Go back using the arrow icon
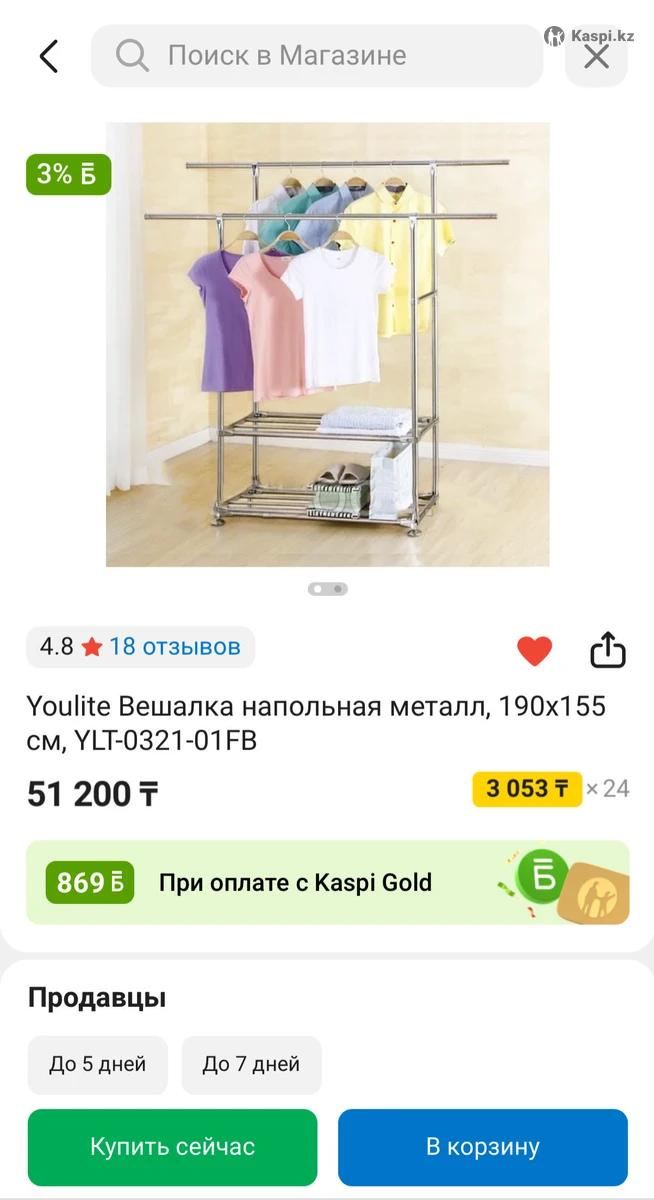 pyautogui.click(x=49, y=56)
